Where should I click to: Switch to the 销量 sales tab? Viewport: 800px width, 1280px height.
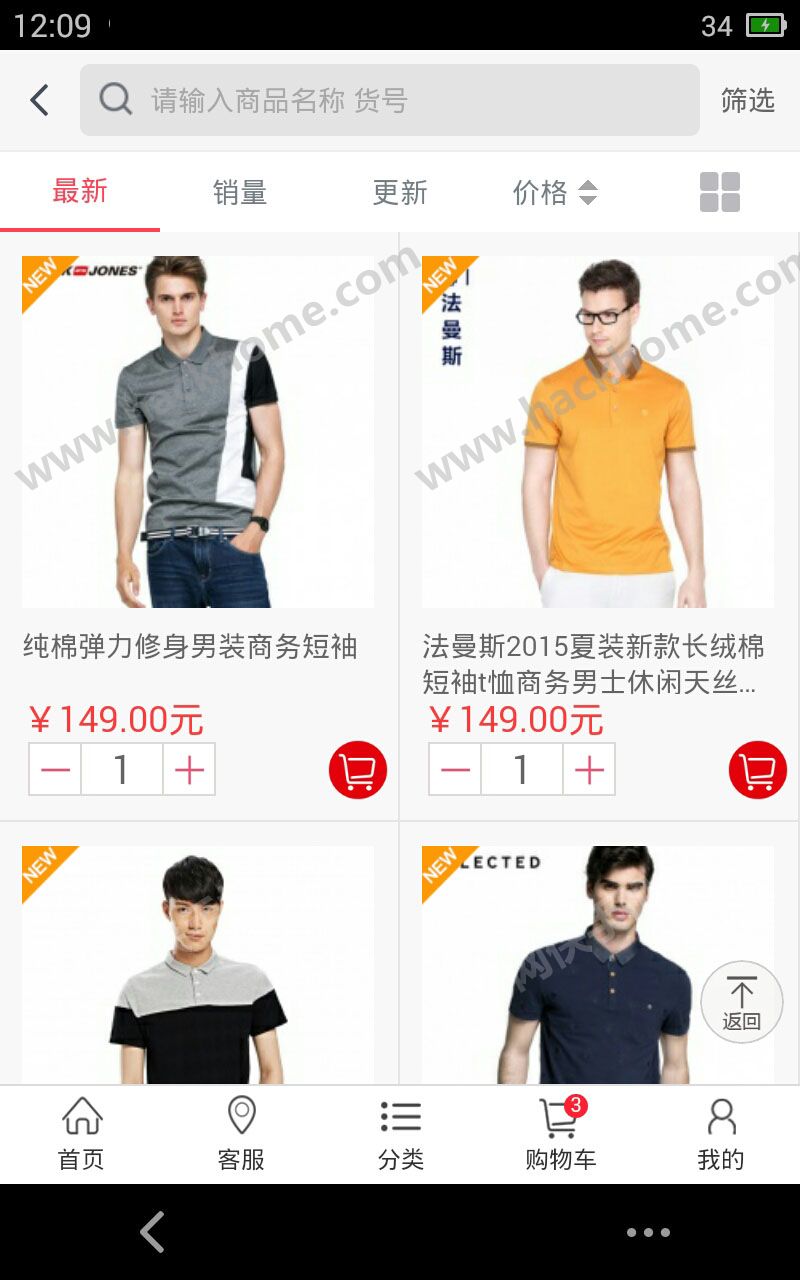[x=240, y=193]
